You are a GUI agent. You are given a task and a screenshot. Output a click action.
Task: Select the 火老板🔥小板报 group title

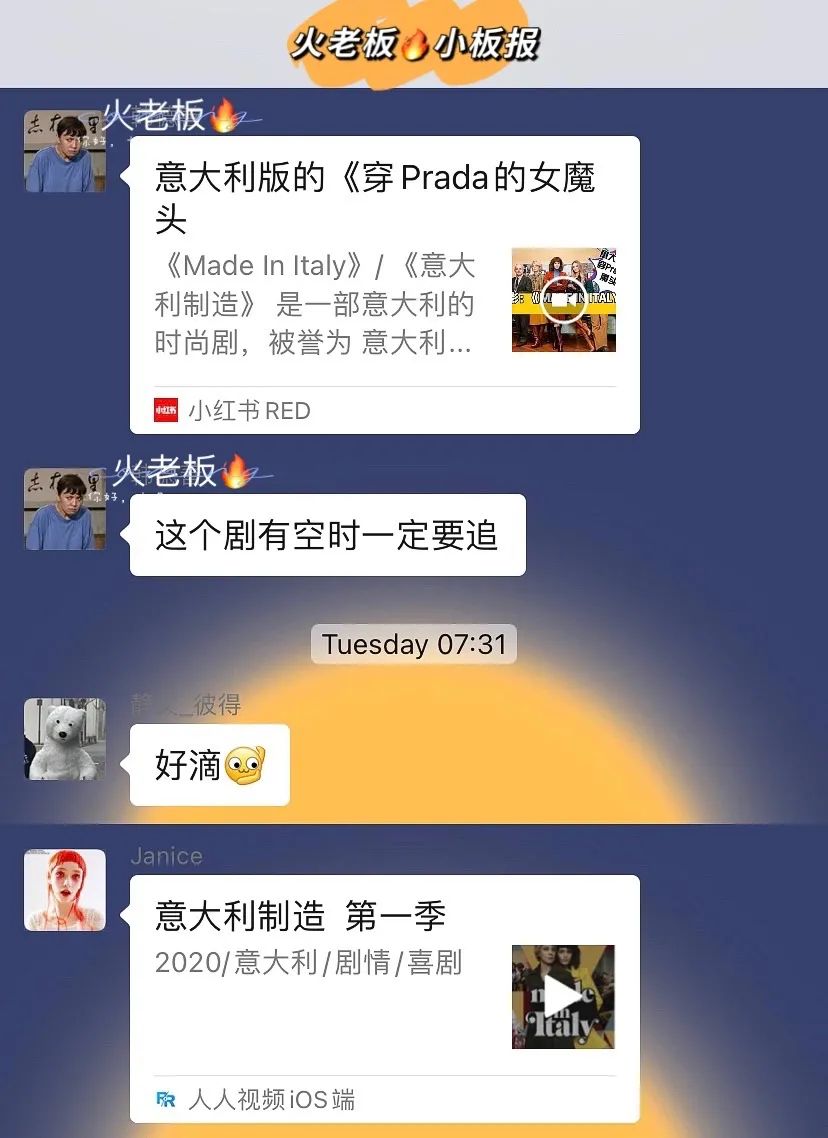pos(414,44)
